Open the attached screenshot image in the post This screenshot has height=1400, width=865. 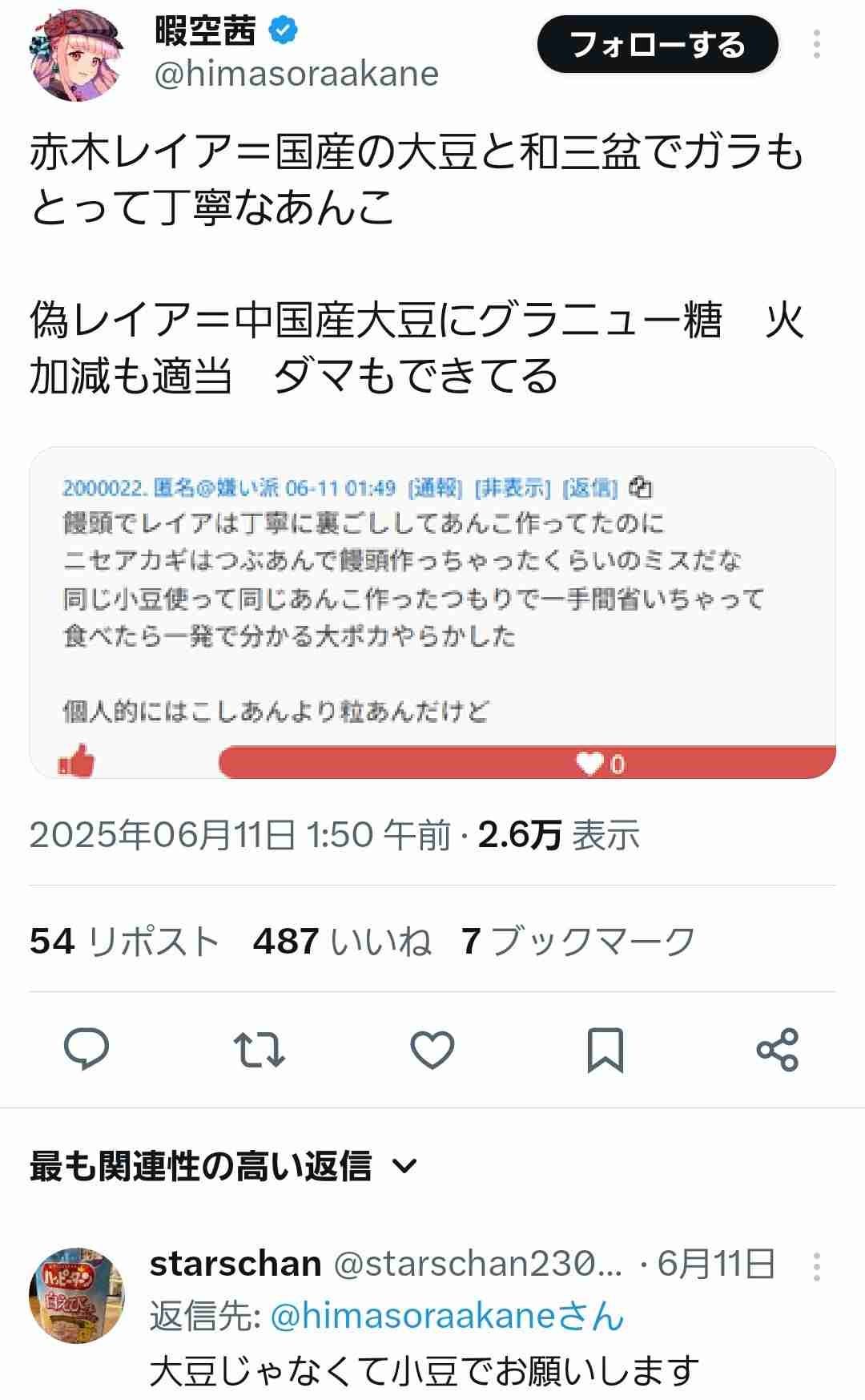tap(432, 612)
